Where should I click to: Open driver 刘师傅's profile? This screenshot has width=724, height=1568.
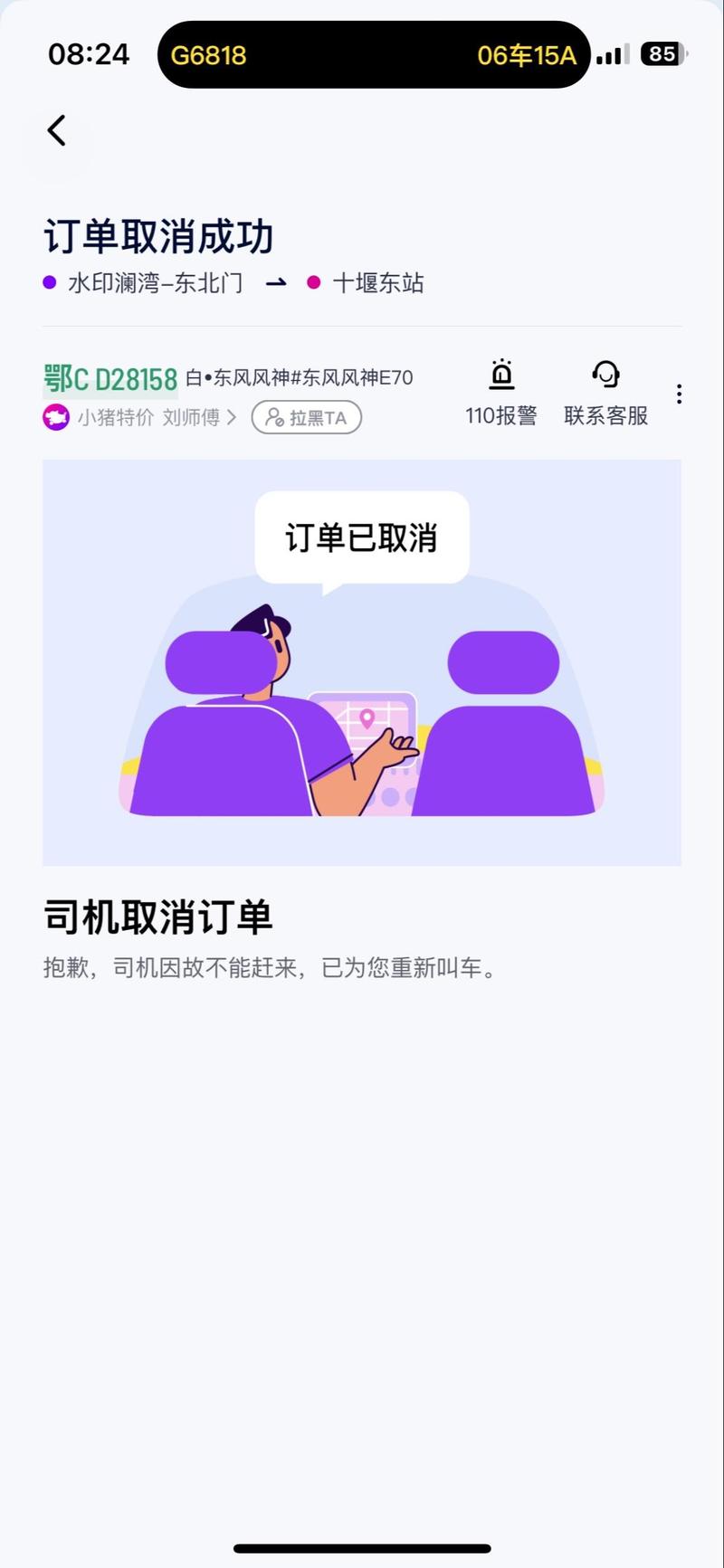199,418
